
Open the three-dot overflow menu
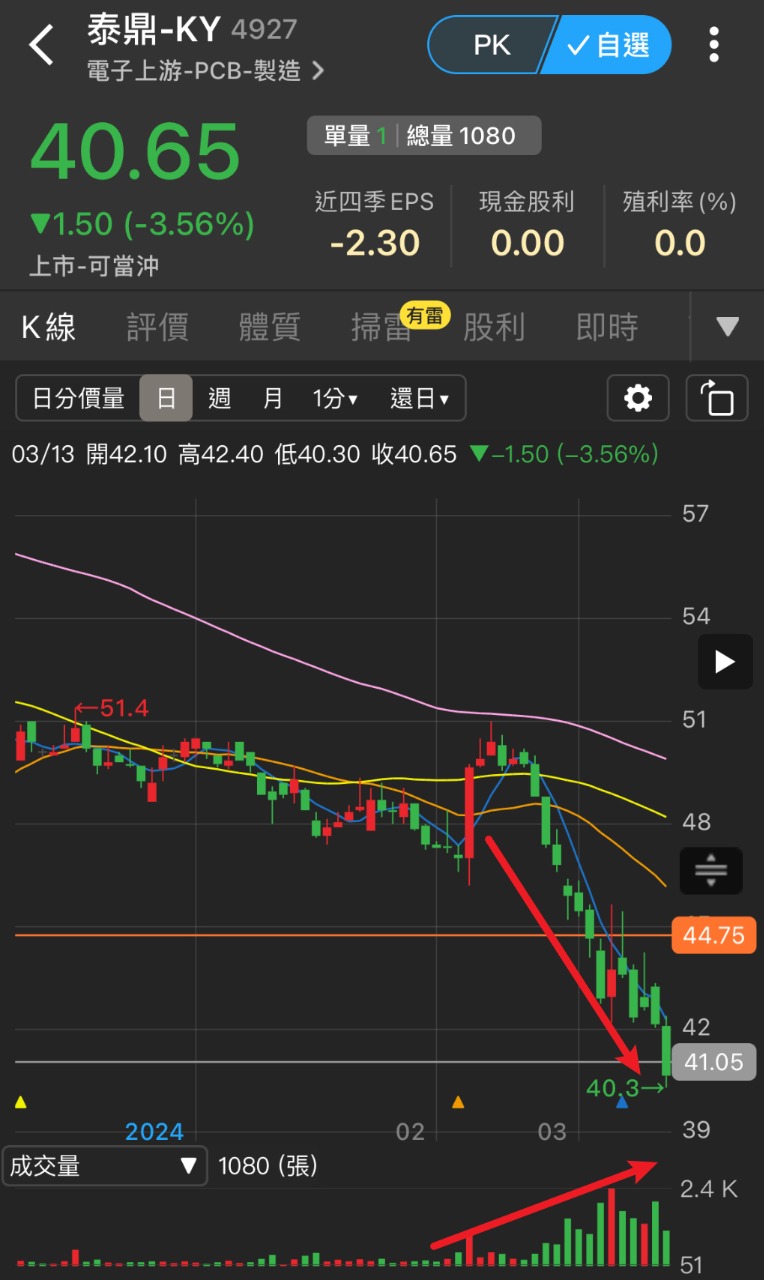[714, 45]
